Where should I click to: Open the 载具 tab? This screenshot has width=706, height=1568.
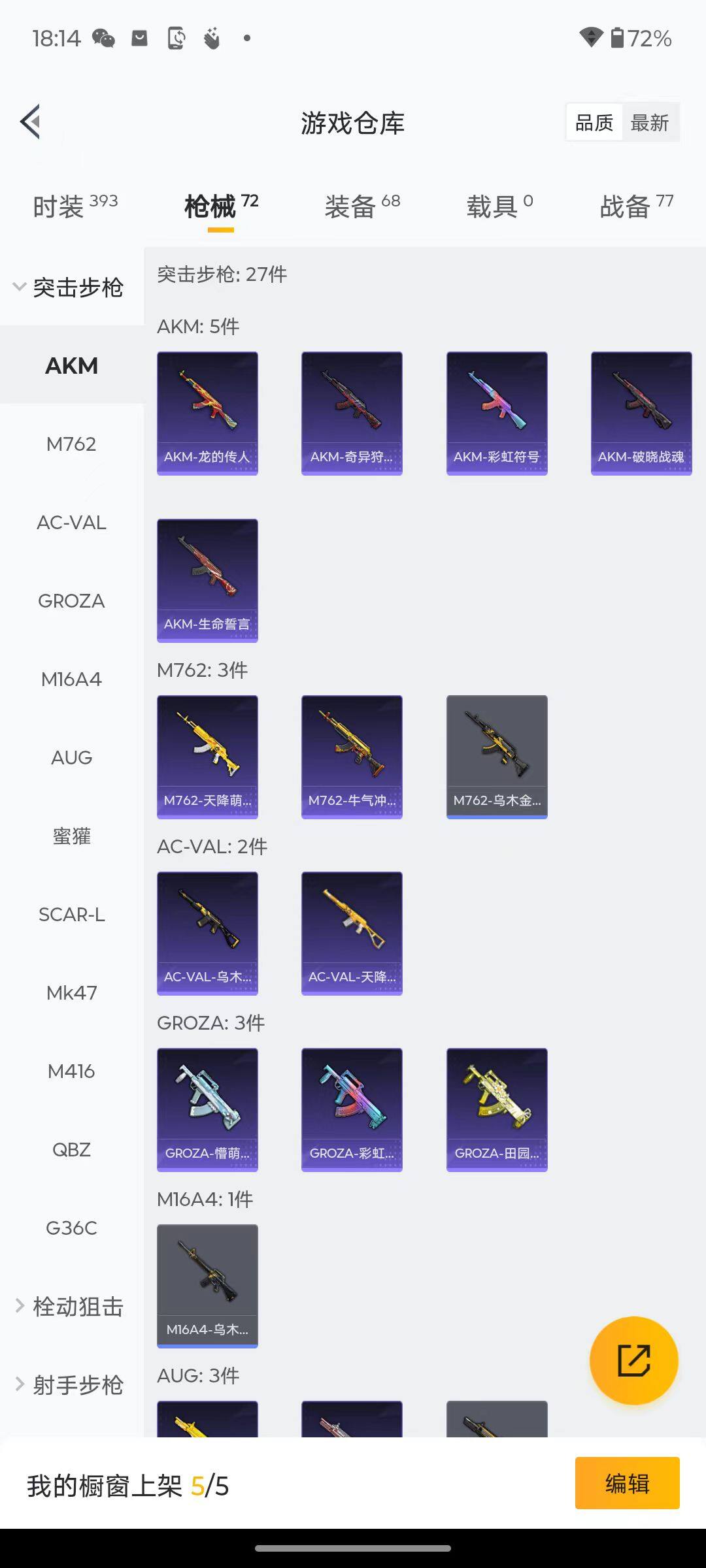click(499, 206)
